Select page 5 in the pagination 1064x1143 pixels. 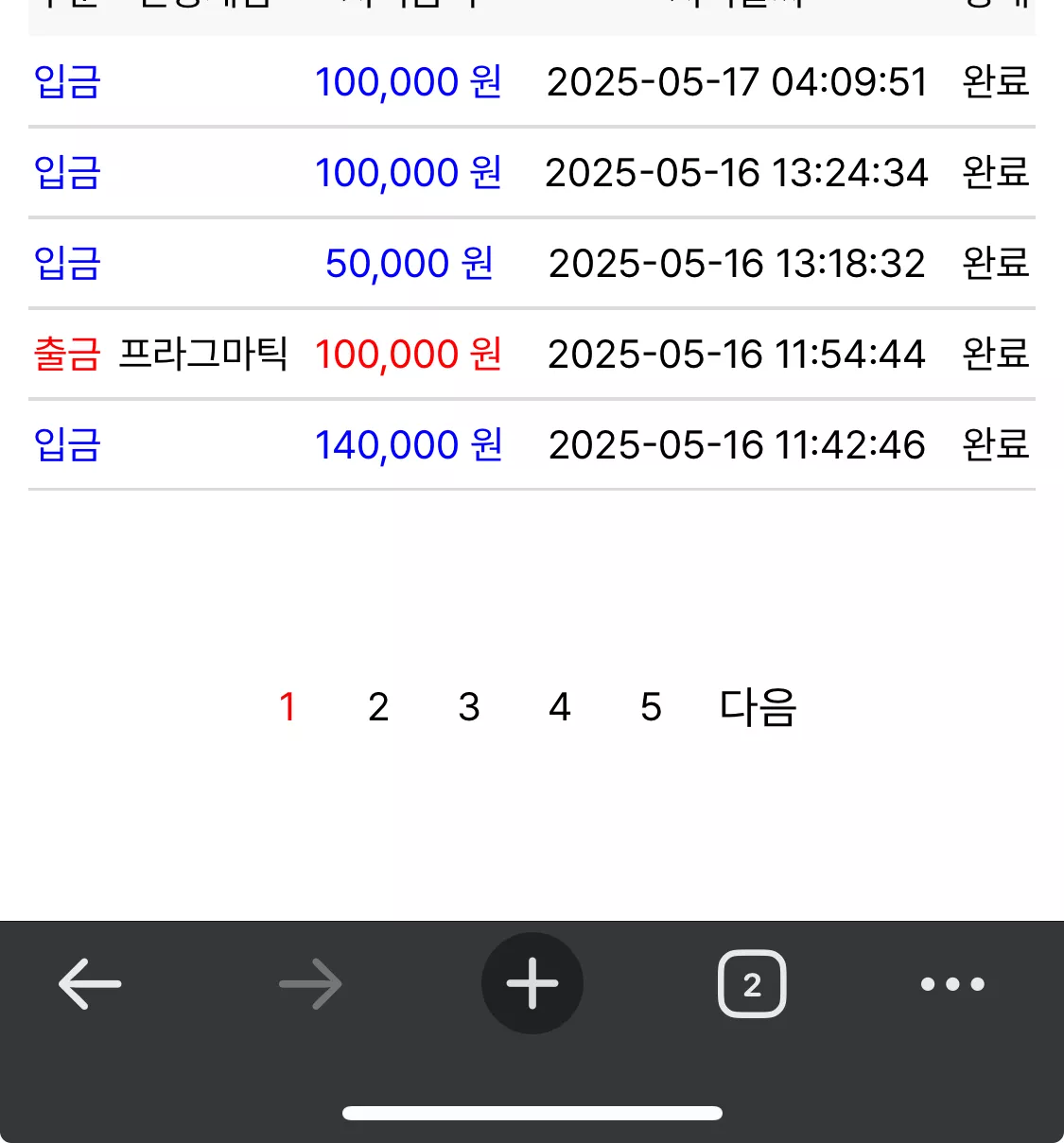pos(651,707)
